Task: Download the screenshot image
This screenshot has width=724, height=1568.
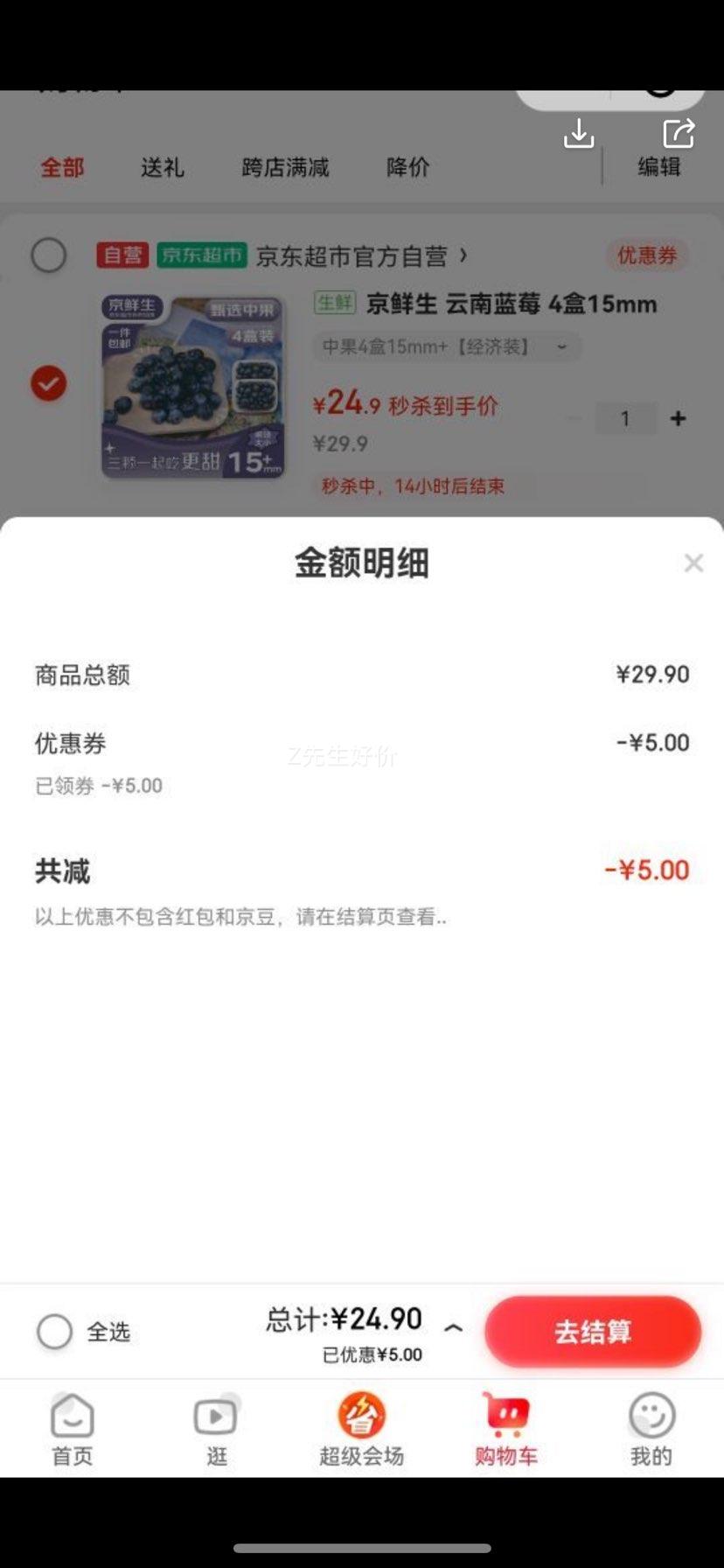Action: point(579,134)
